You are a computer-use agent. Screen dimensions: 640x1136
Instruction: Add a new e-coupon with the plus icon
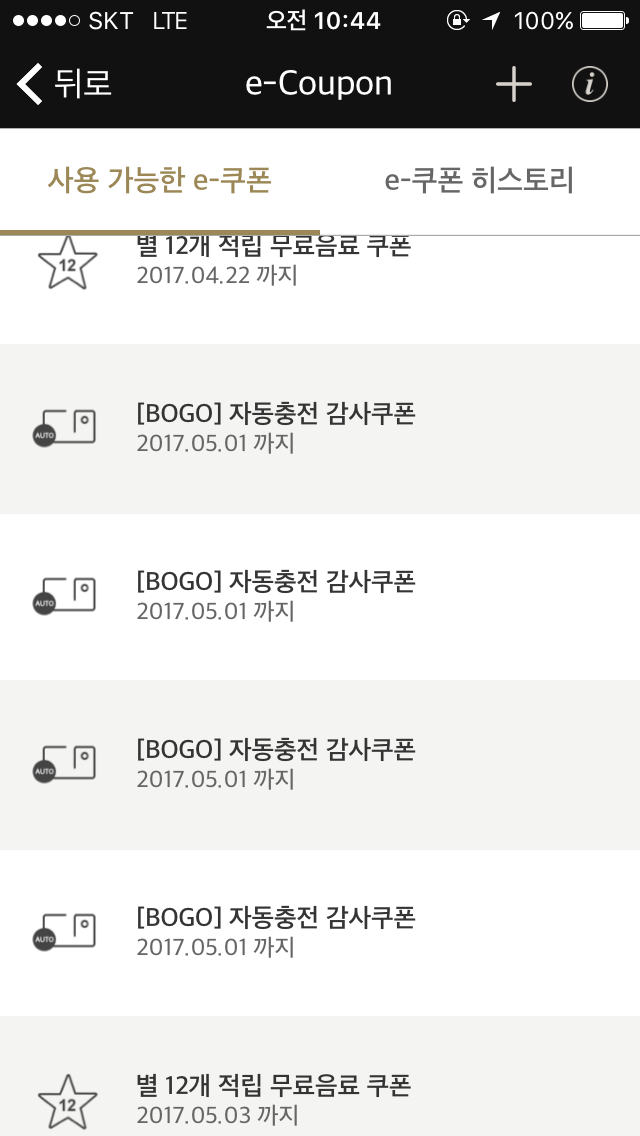click(514, 85)
